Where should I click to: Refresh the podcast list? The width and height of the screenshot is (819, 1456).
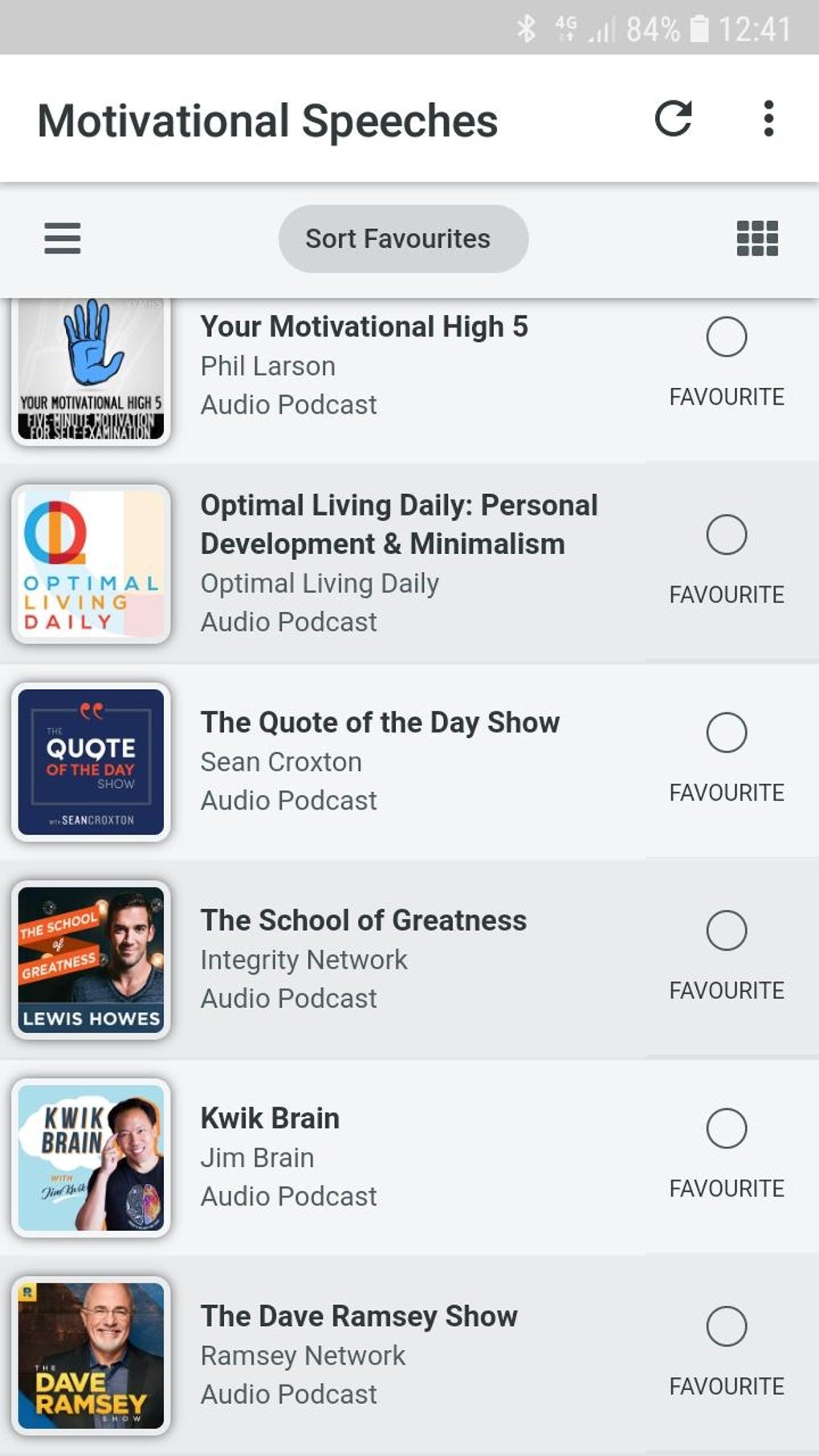(x=673, y=119)
